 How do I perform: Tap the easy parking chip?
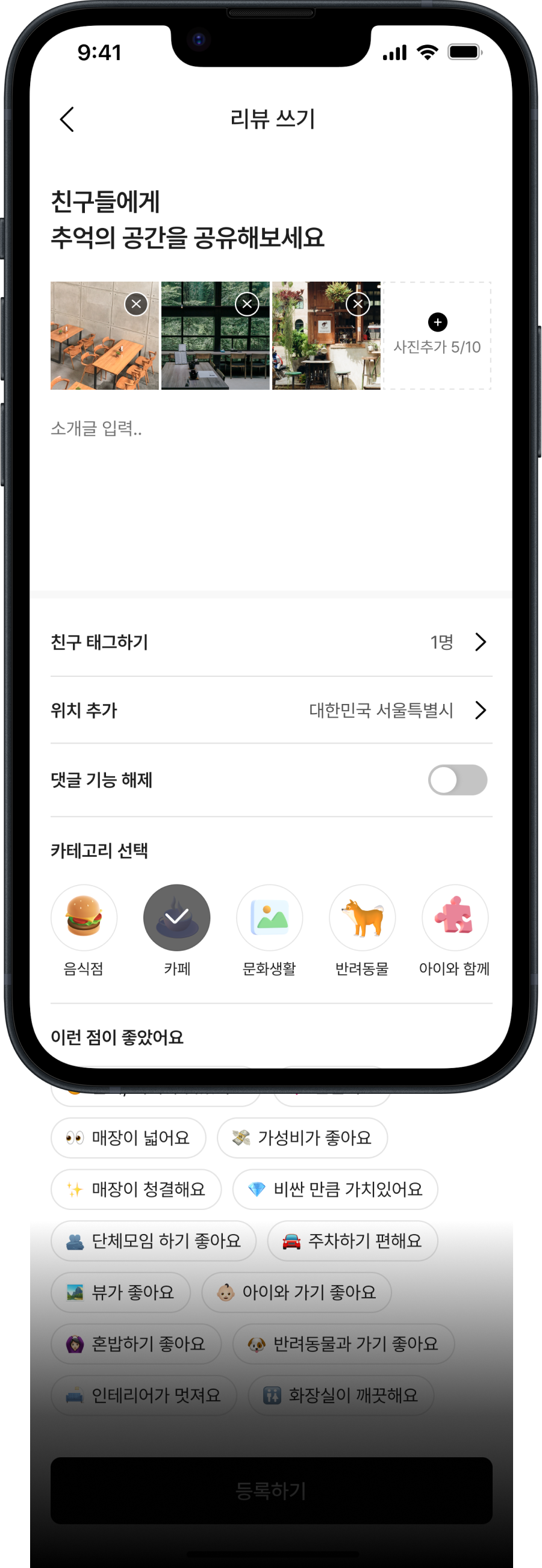[x=352, y=1241]
